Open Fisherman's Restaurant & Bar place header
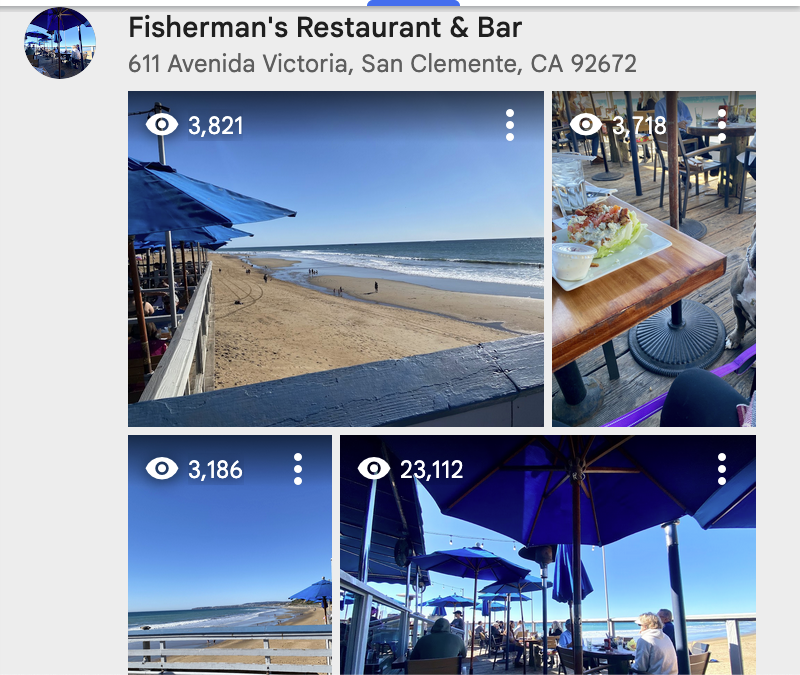 click(325, 28)
